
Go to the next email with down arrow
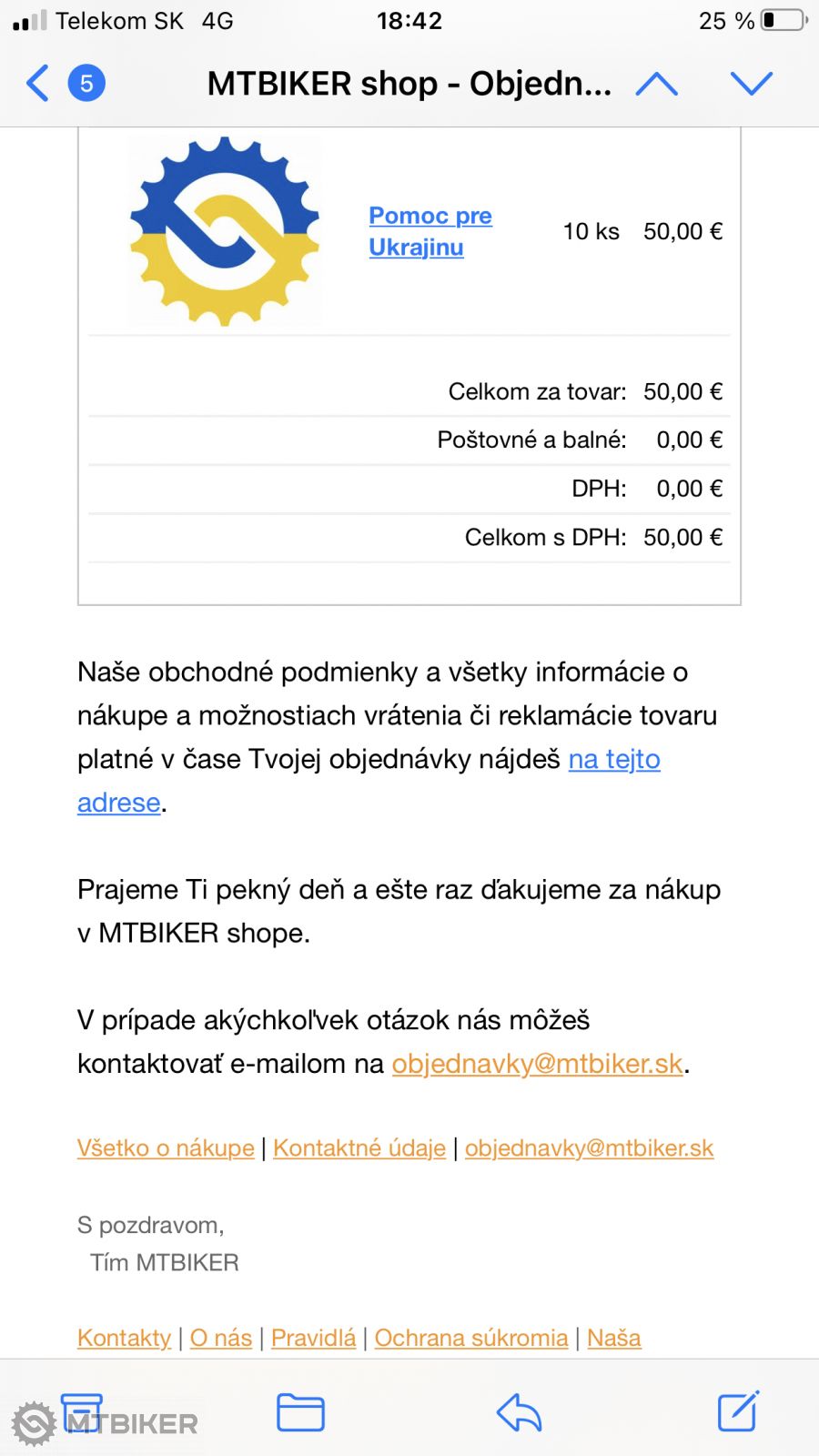(751, 84)
